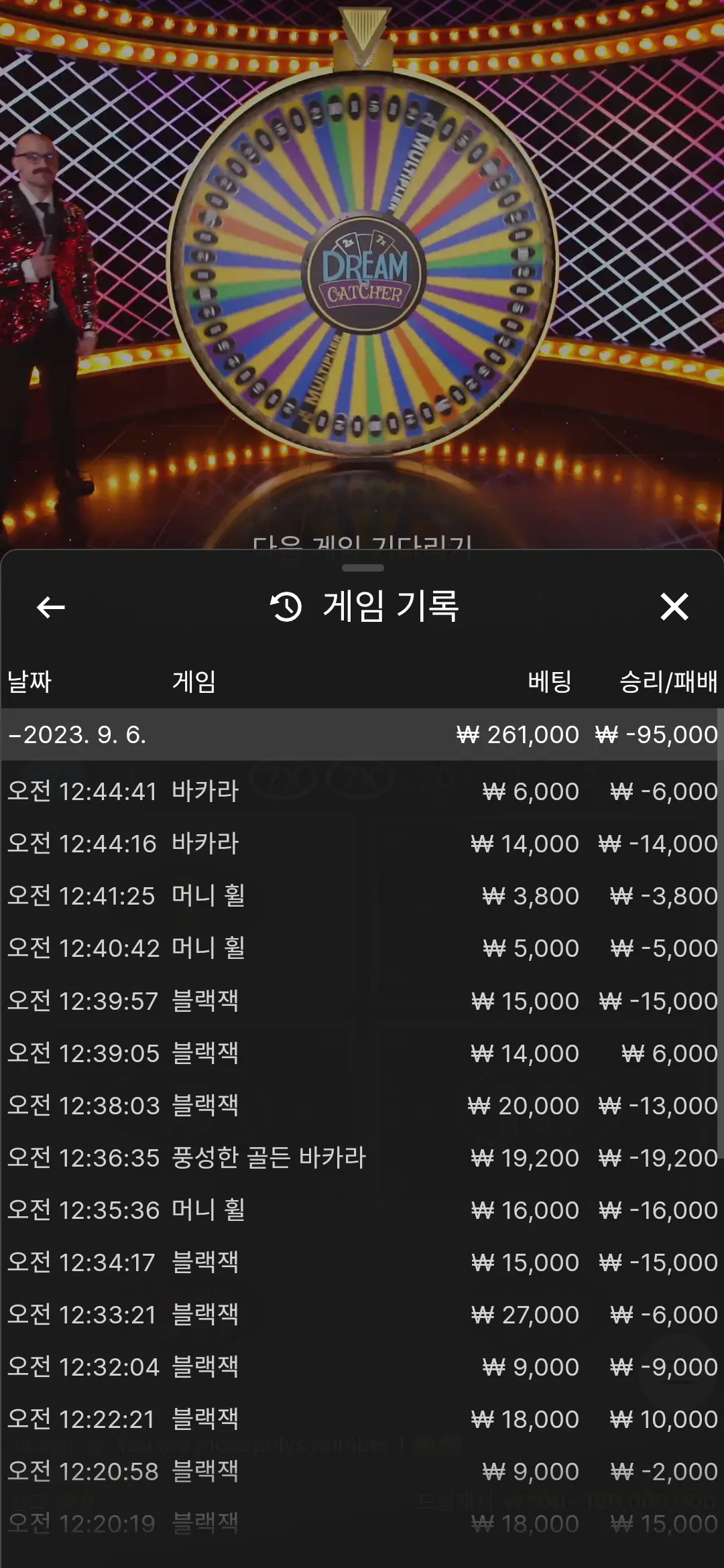Open the 12:39:57 블랙잭 record

[362, 1000]
